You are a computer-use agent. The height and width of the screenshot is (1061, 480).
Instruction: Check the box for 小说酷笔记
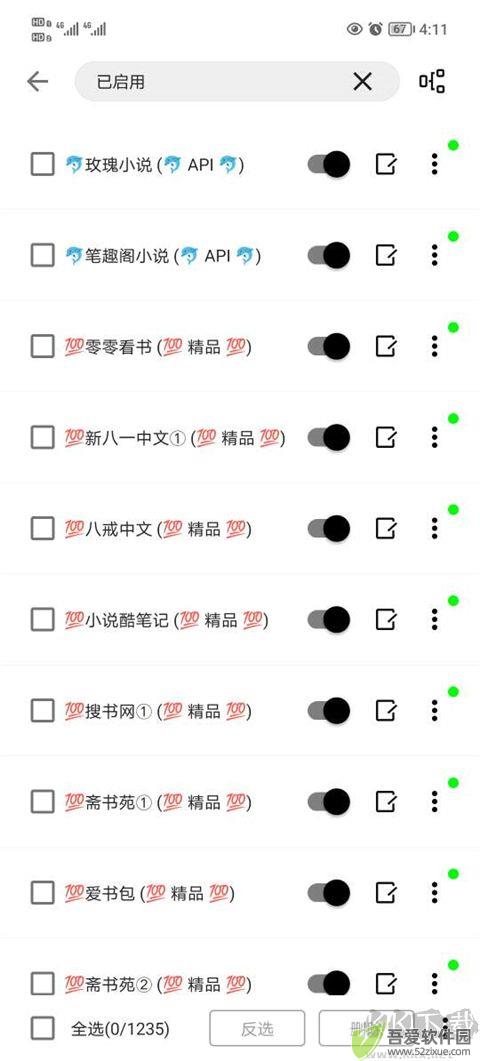pos(43,619)
